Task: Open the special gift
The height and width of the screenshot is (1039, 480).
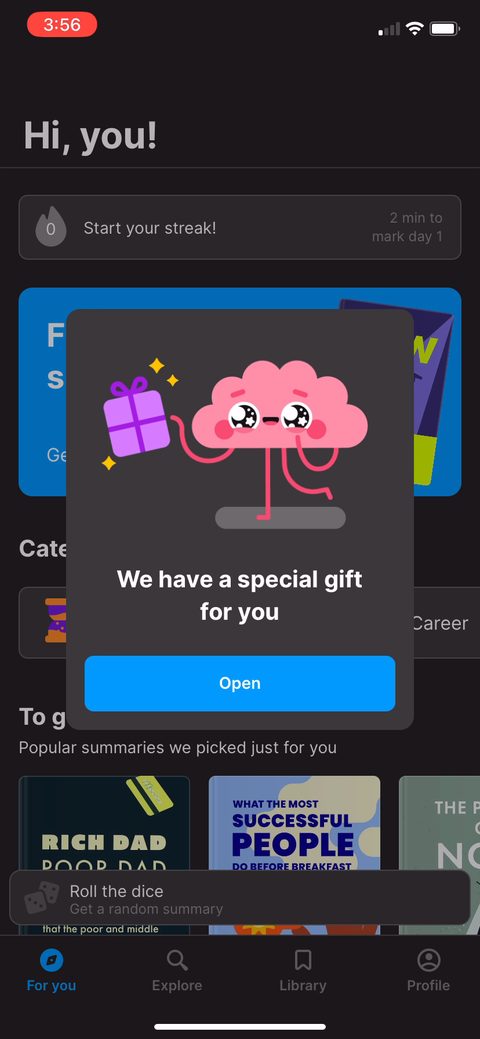Action: [239, 683]
